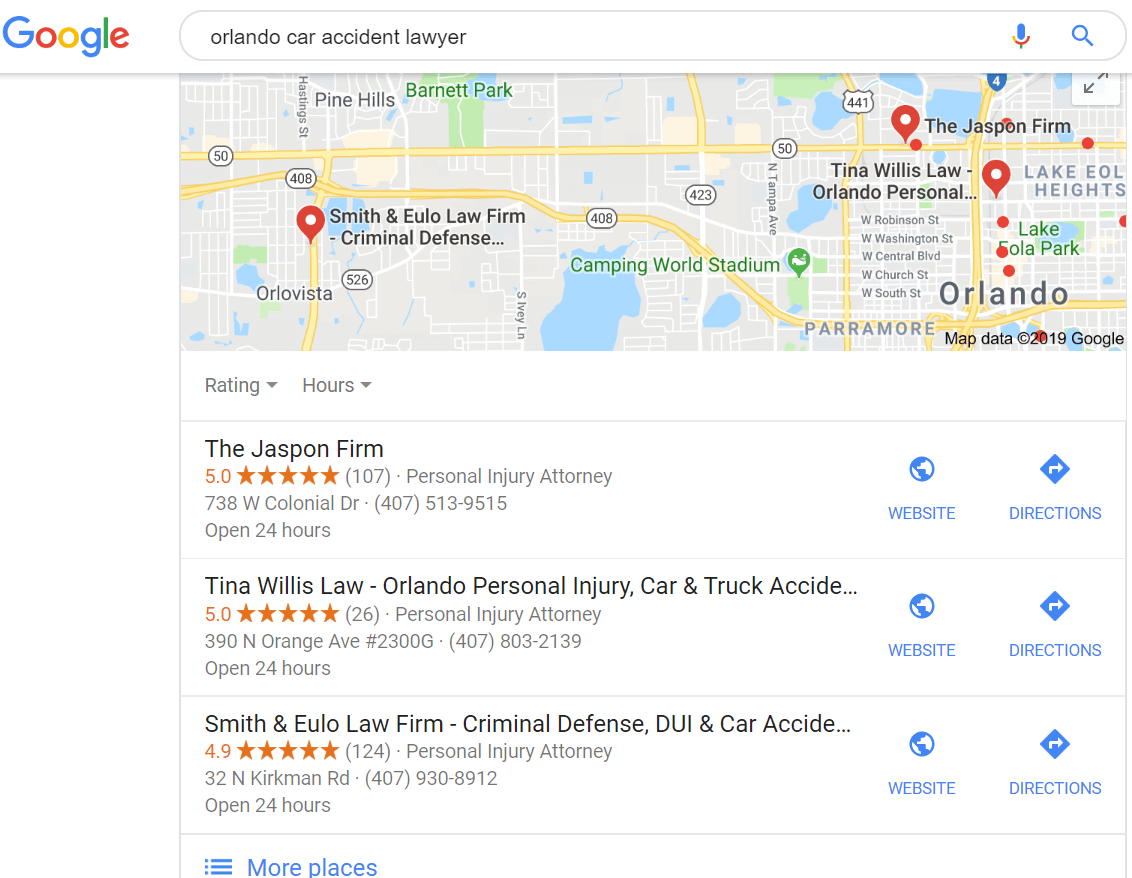Tap the search box with orlando query
Viewport: 1132px width, 878px height.
click(x=590, y=38)
